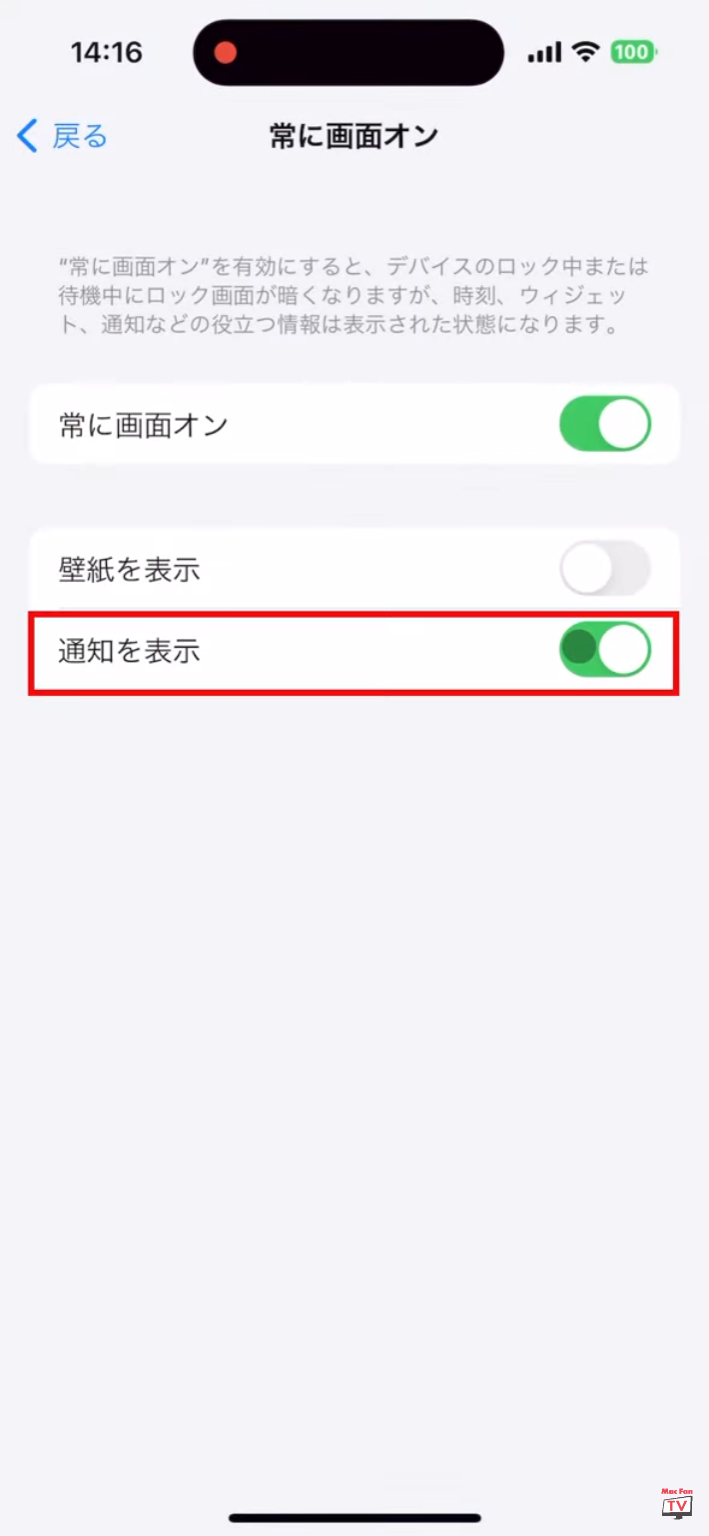This screenshot has width=709, height=1536.
Task: Enable the 壁紙を表示 toggle
Action: click(x=605, y=570)
